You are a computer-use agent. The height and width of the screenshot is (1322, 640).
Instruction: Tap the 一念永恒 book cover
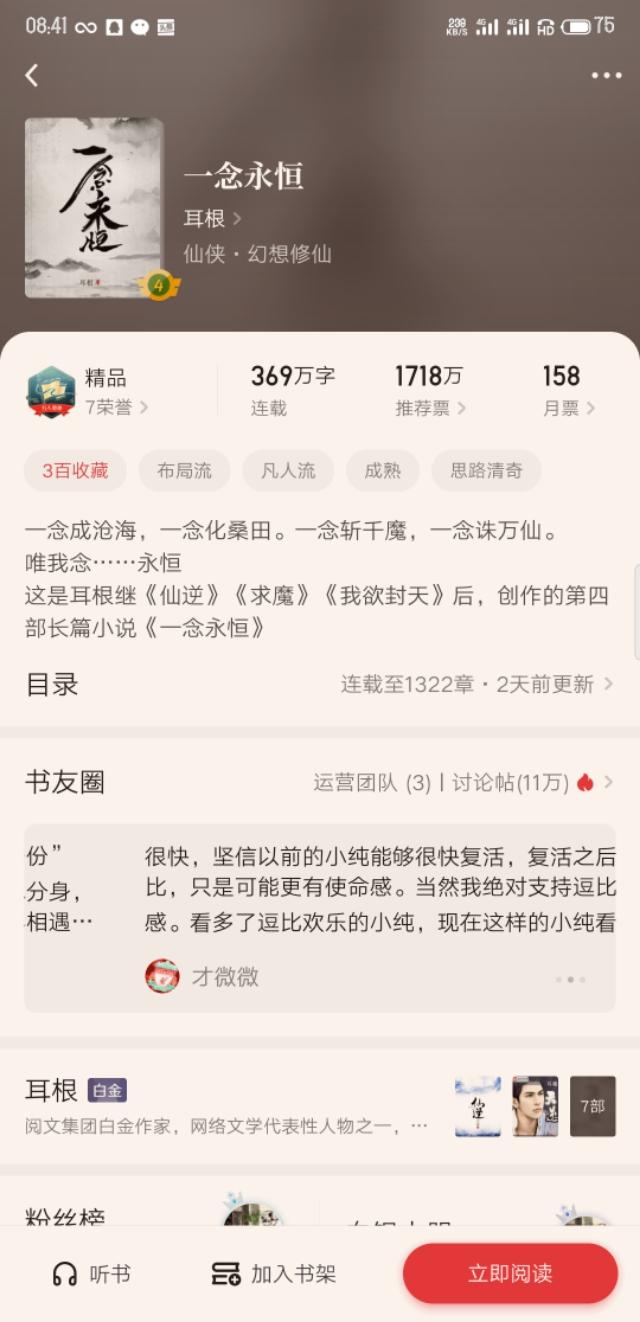pyautogui.click(x=94, y=208)
